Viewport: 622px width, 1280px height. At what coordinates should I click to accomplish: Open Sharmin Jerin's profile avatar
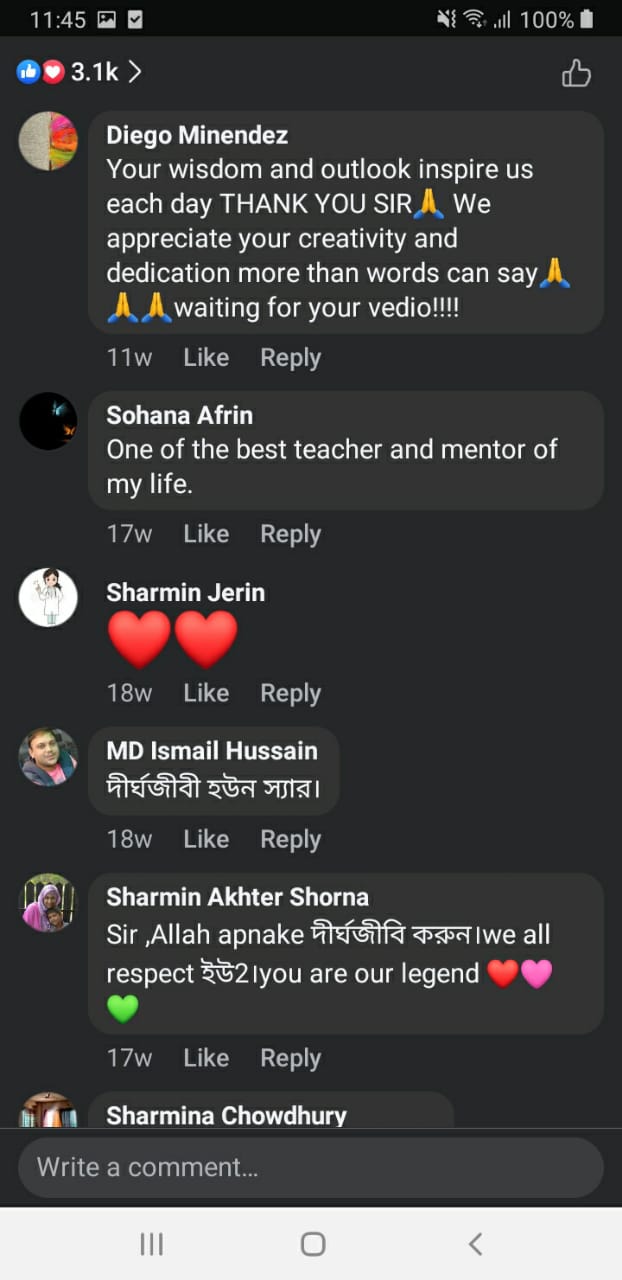pos(48,598)
